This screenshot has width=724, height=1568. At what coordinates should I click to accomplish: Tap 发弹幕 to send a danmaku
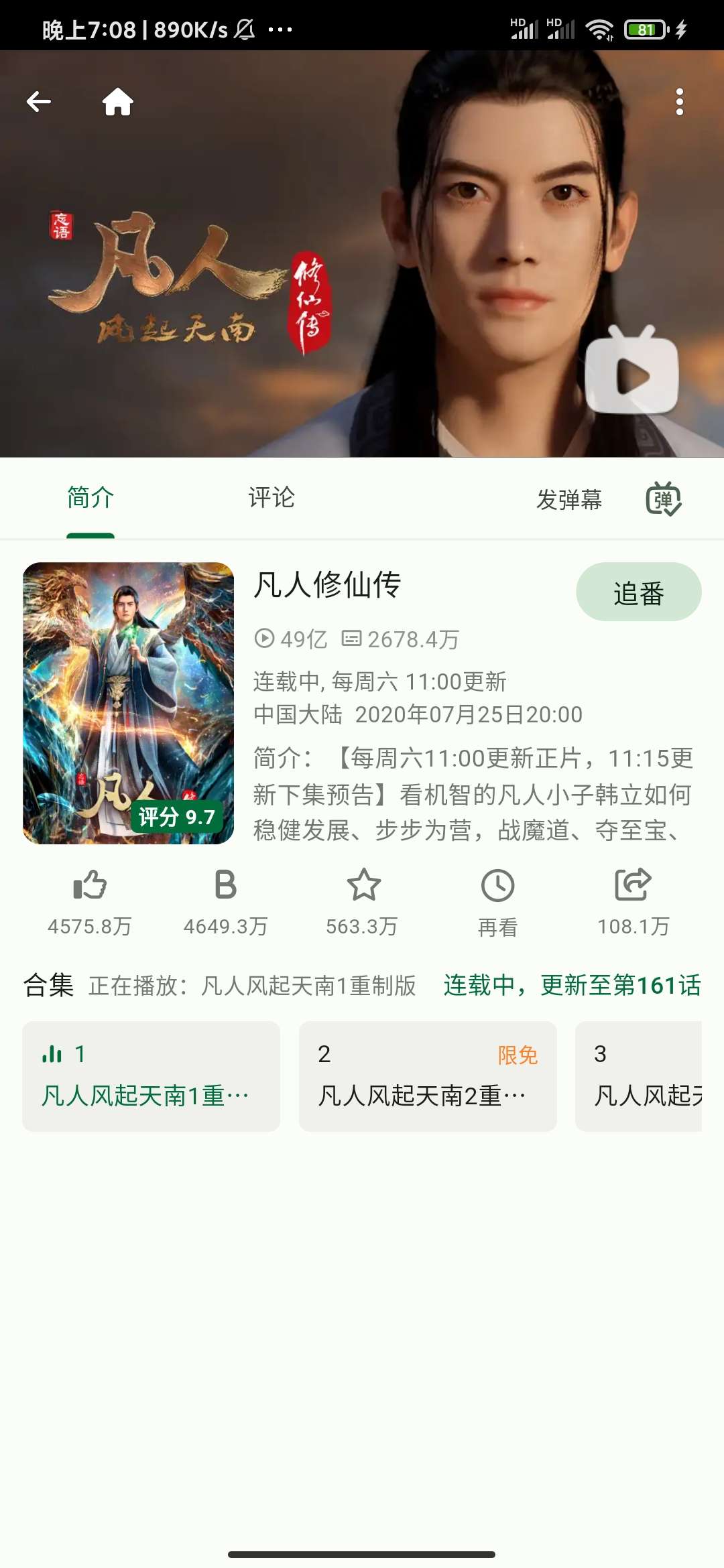pyautogui.click(x=569, y=499)
